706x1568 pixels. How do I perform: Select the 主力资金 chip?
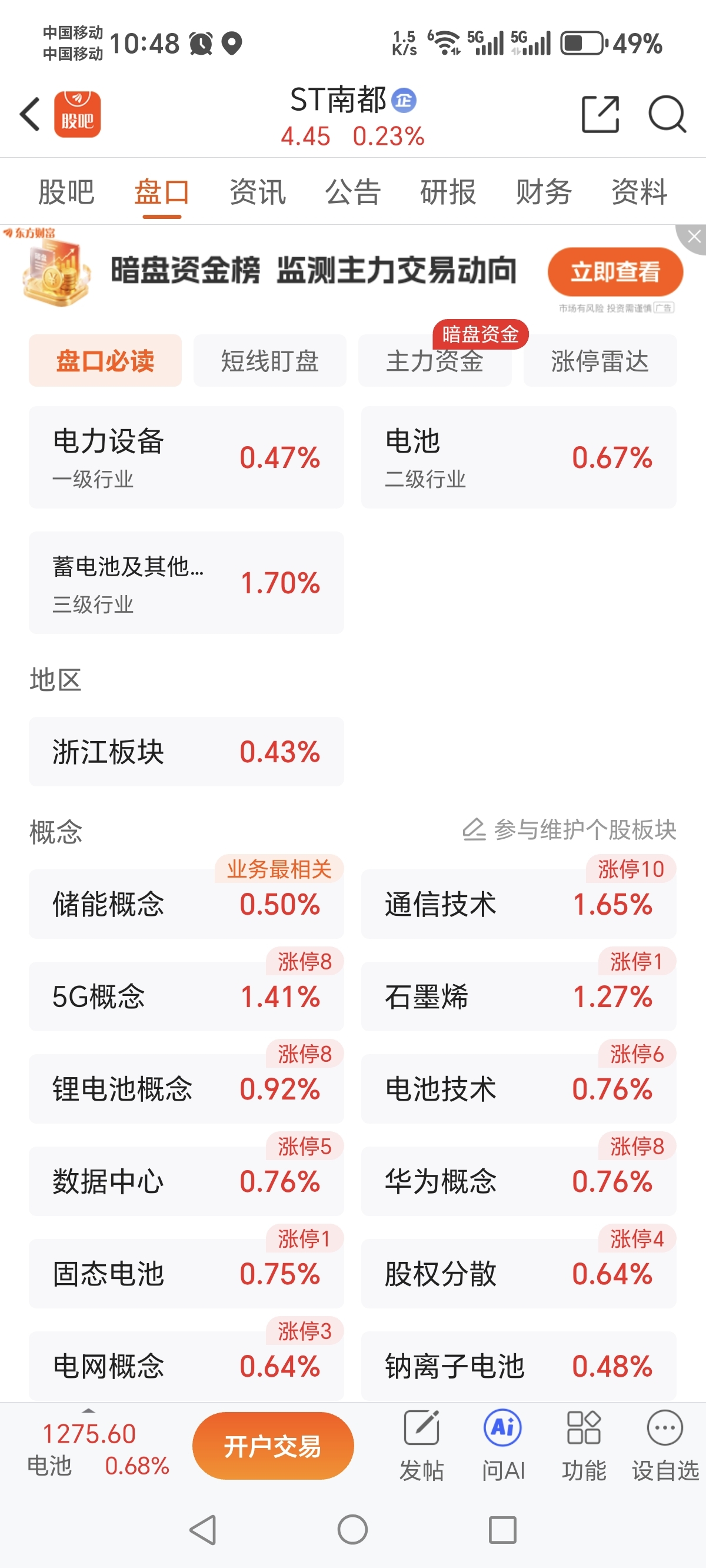(435, 360)
